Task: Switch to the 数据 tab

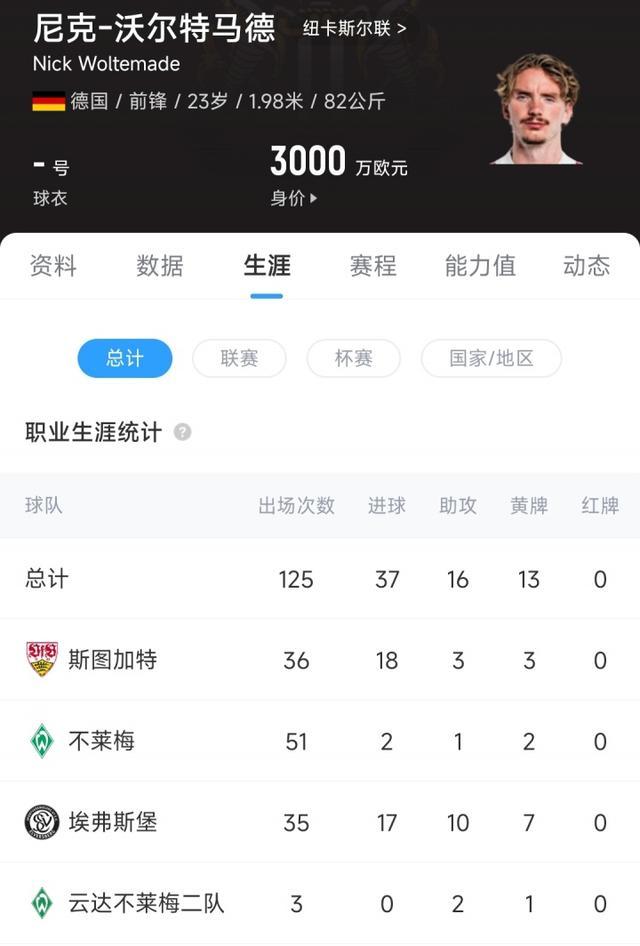Action: 160,265
